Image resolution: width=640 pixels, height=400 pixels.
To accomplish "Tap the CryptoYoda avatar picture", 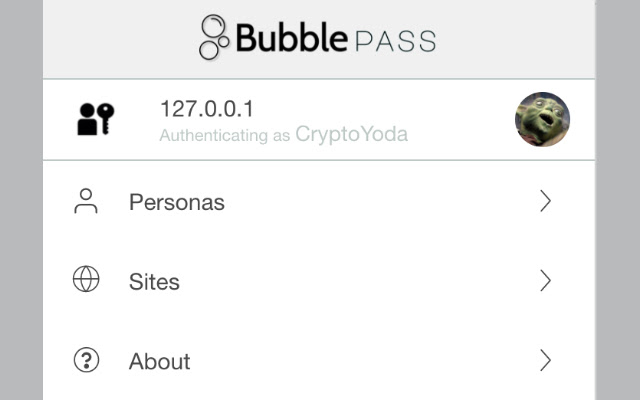I will (542, 120).
